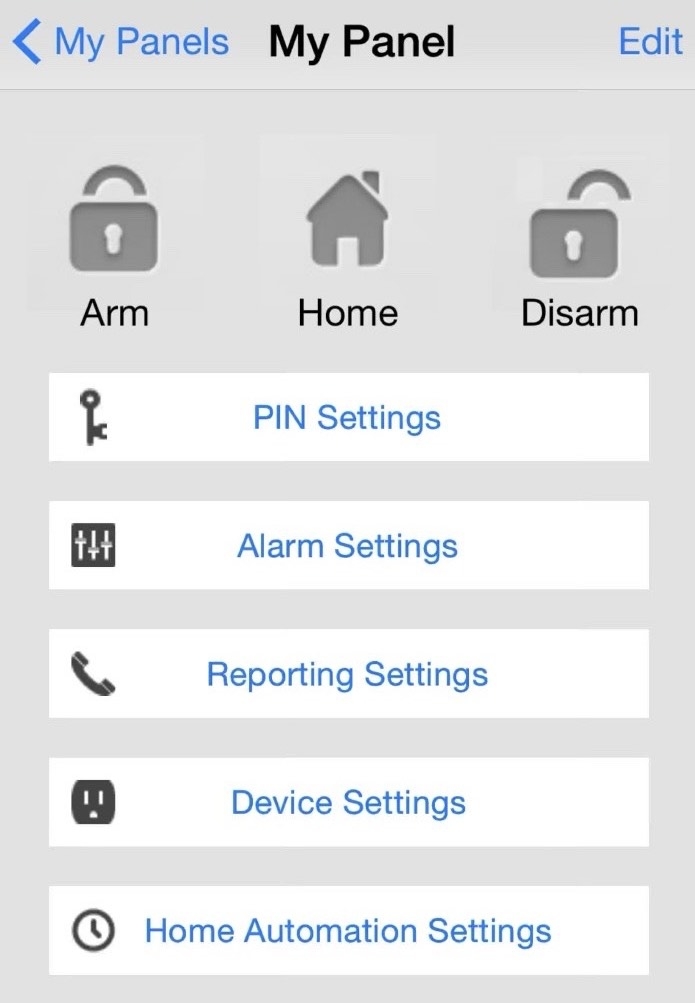Open Home Automation Settings

[x=348, y=931]
